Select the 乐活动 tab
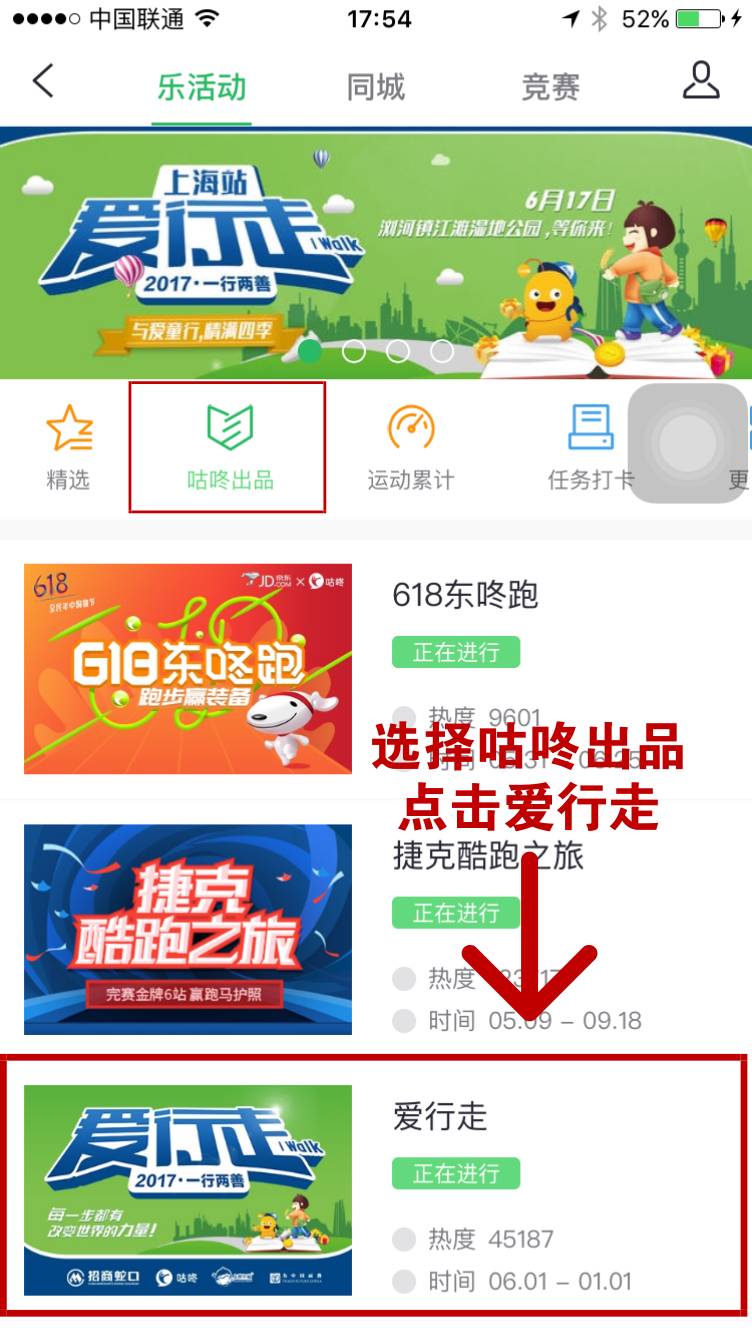The image size is (752, 1334). 201,87
